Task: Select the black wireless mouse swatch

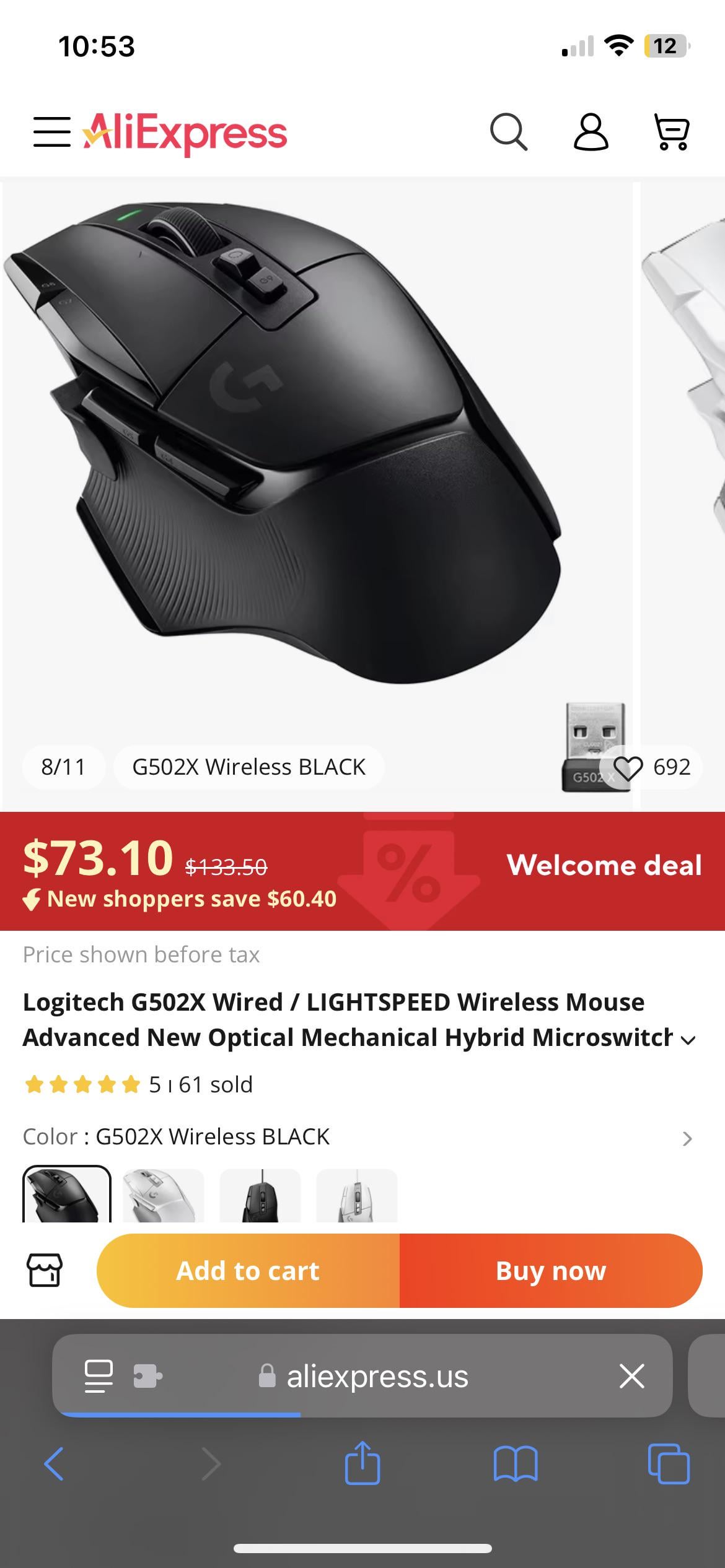Action: pyautogui.click(x=67, y=1195)
